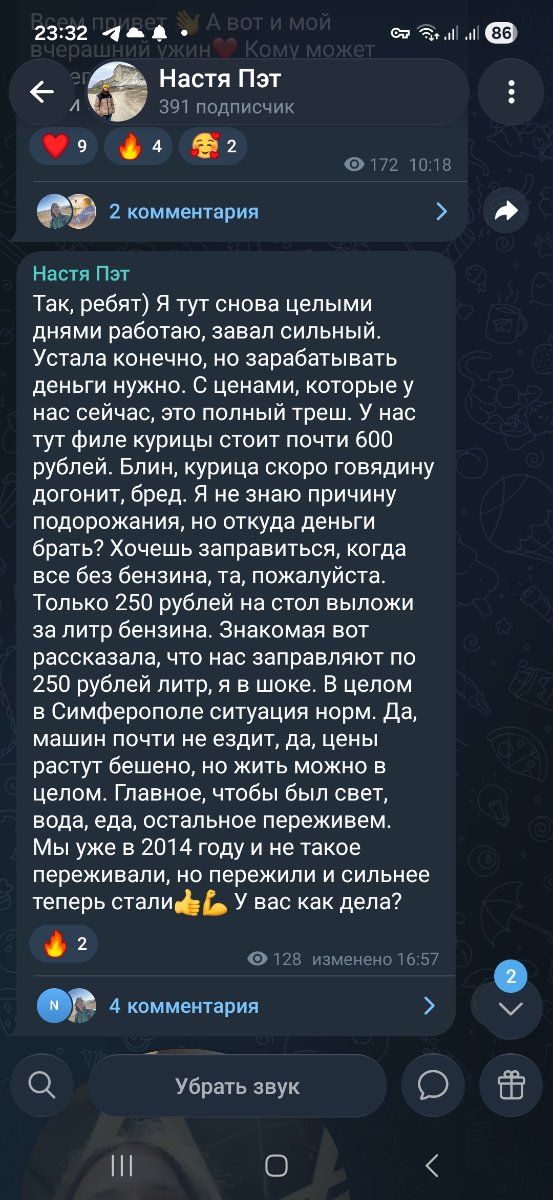Image resolution: width=553 pixels, height=1200 pixels.
Task: Tap the system home button
Action: 277,1165
